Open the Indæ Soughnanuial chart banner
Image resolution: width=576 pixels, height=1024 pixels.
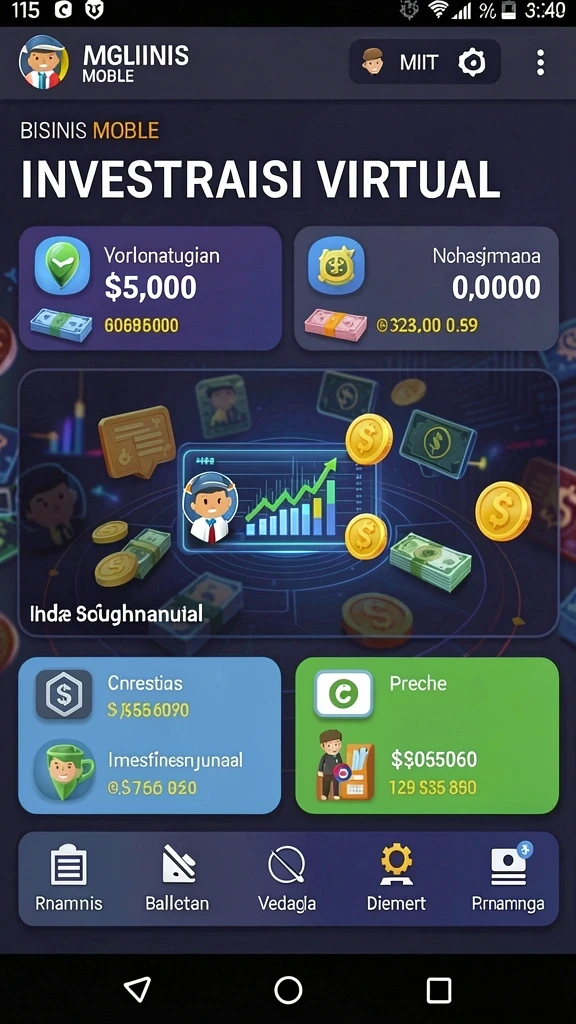tap(288, 503)
